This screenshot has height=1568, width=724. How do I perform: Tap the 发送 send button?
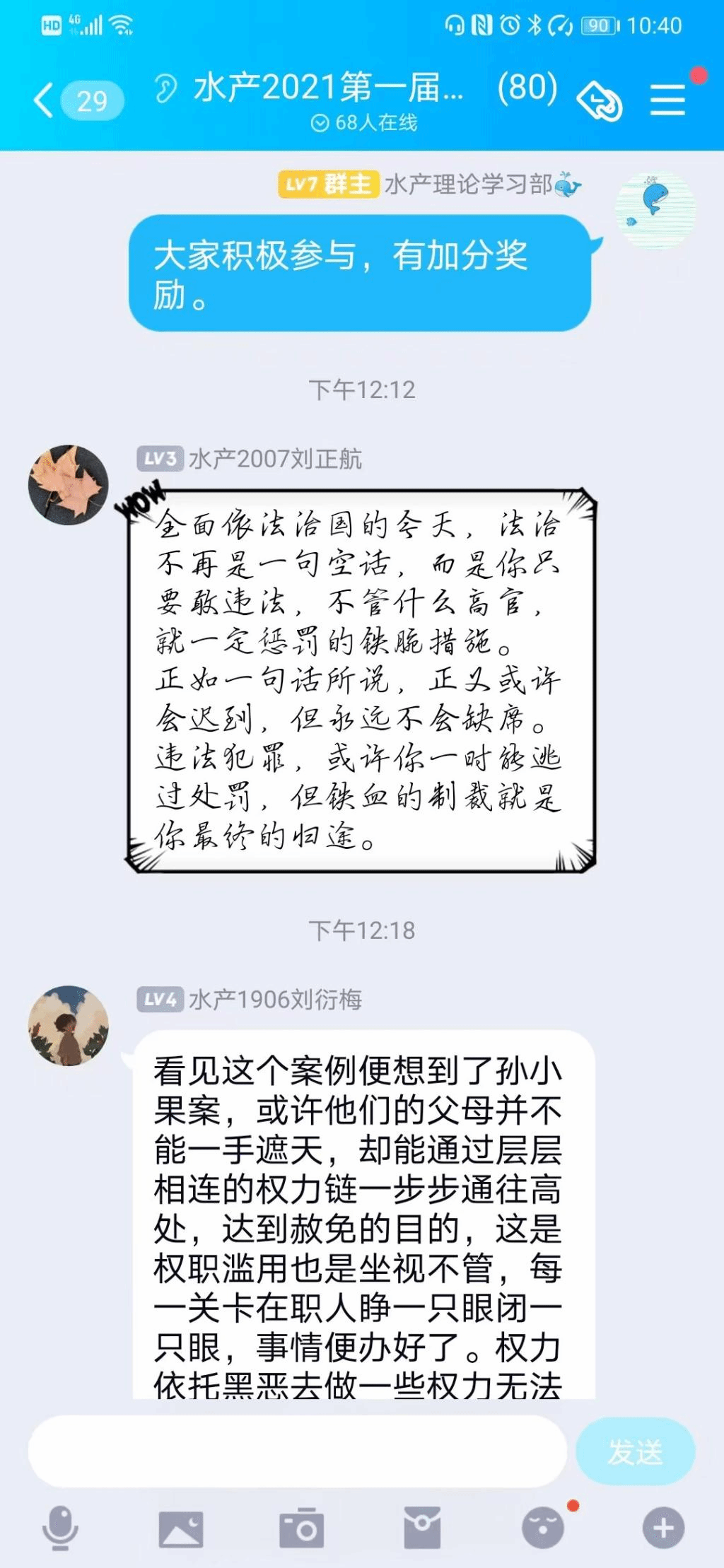[635, 1451]
